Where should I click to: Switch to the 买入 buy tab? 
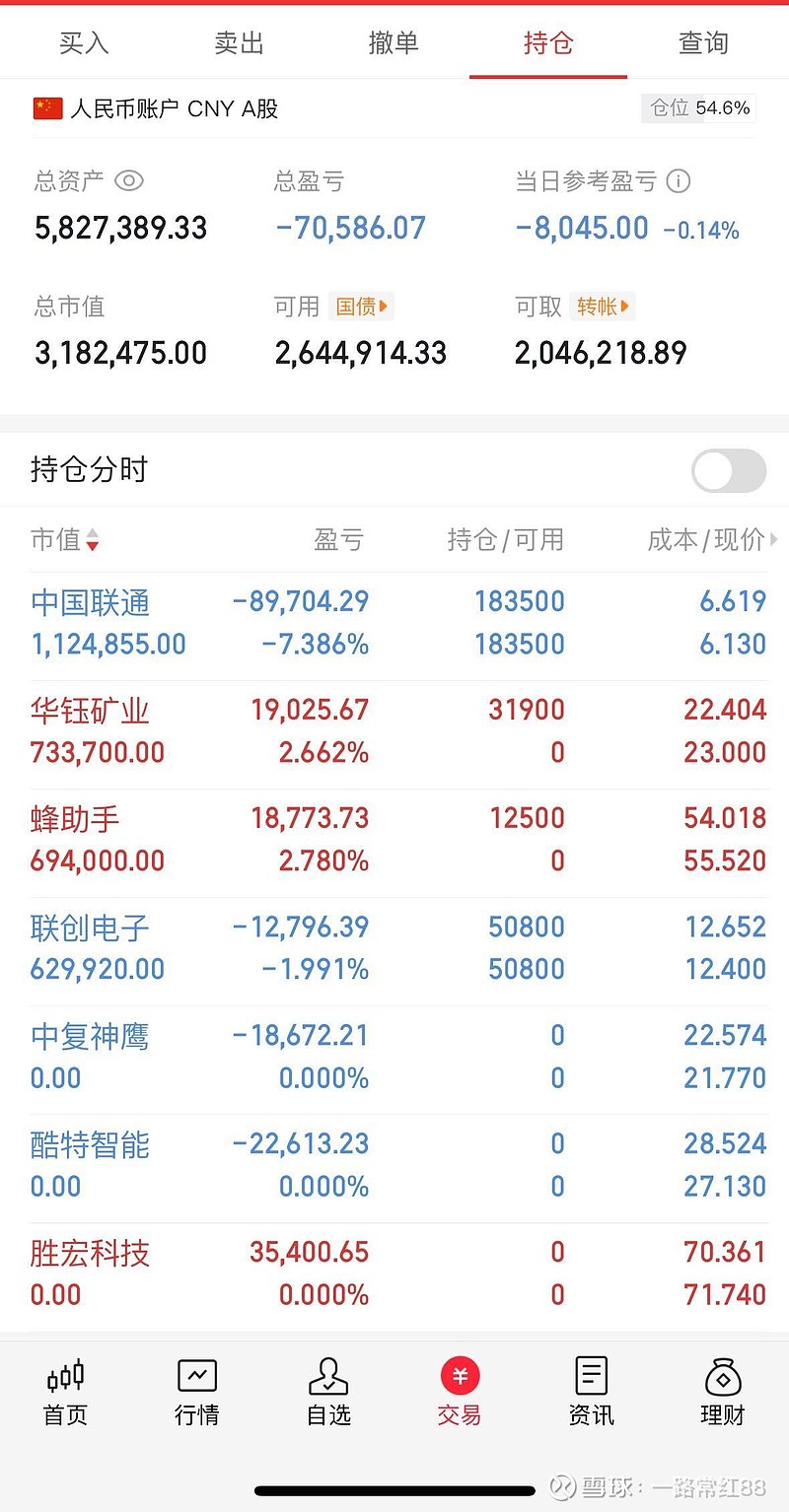[x=84, y=42]
